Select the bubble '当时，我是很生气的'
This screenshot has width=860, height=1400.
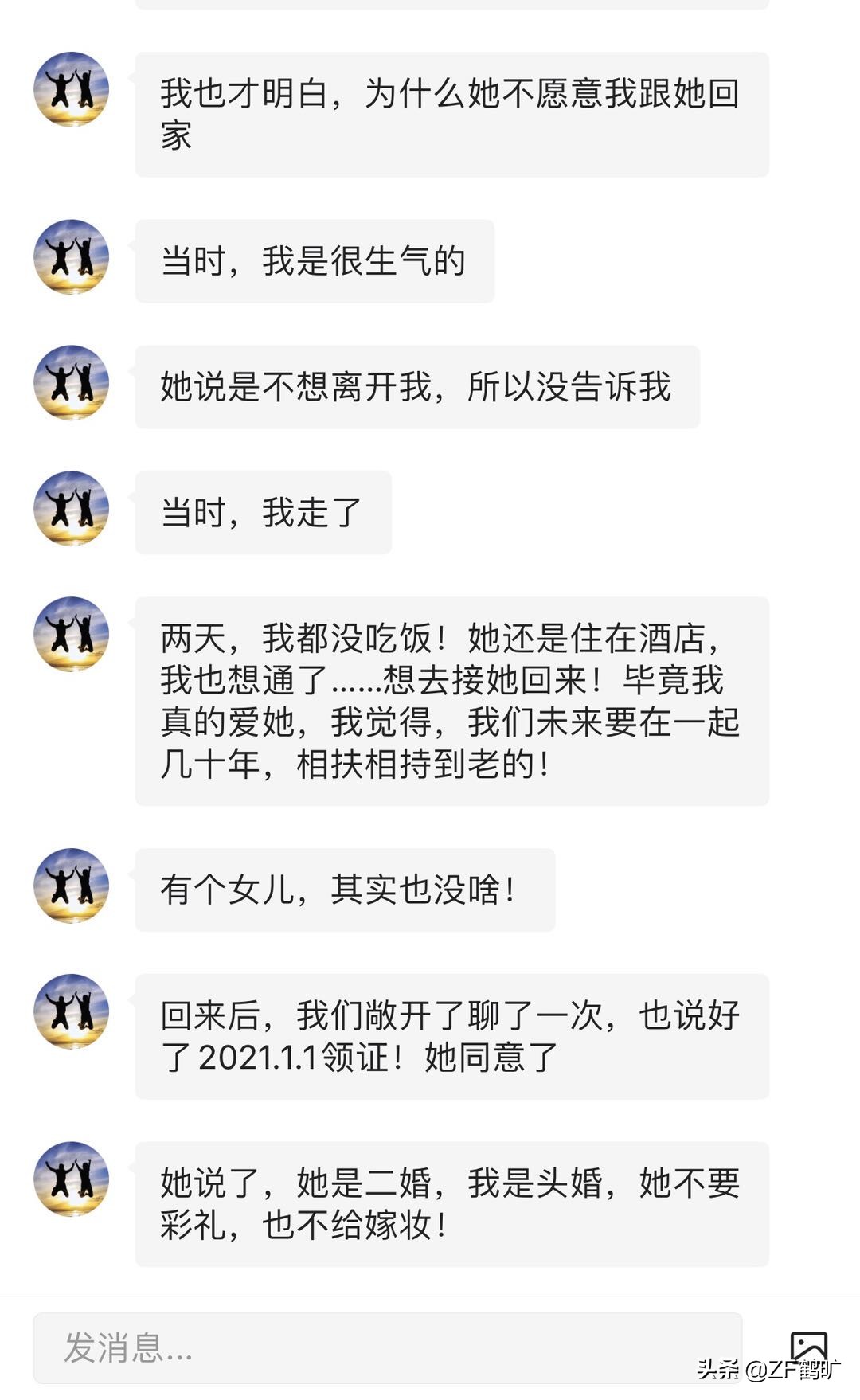(x=315, y=260)
